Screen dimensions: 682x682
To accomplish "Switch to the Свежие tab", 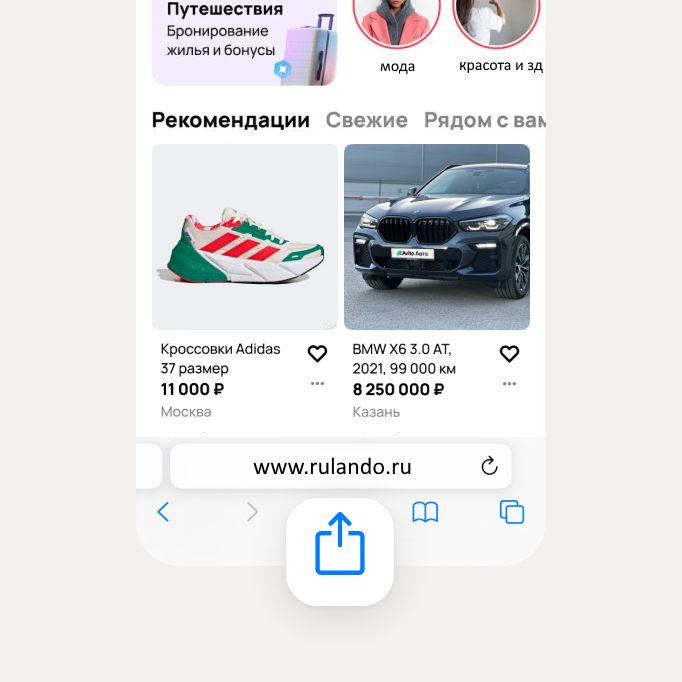I will [366, 120].
